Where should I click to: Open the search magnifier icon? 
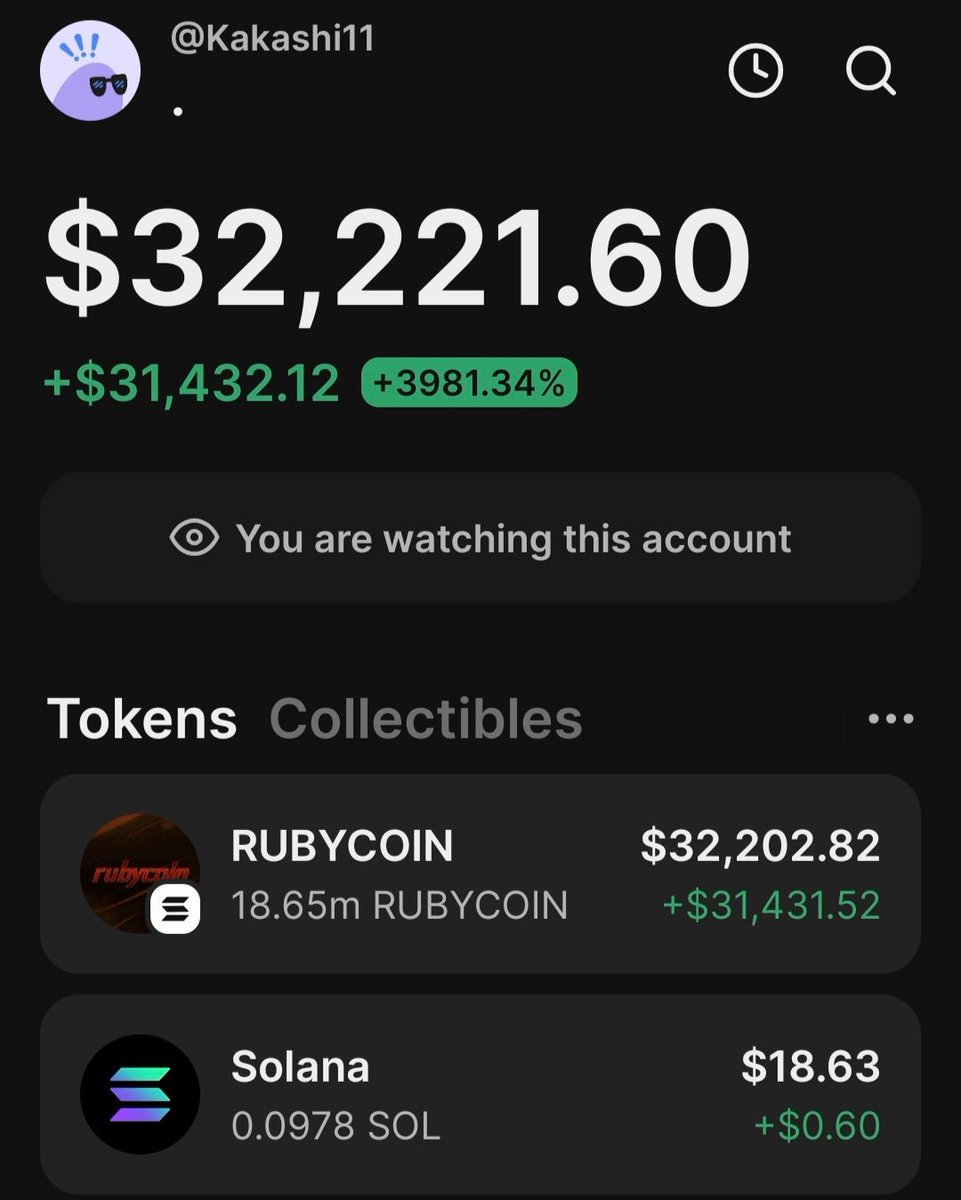(x=870, y=72)
